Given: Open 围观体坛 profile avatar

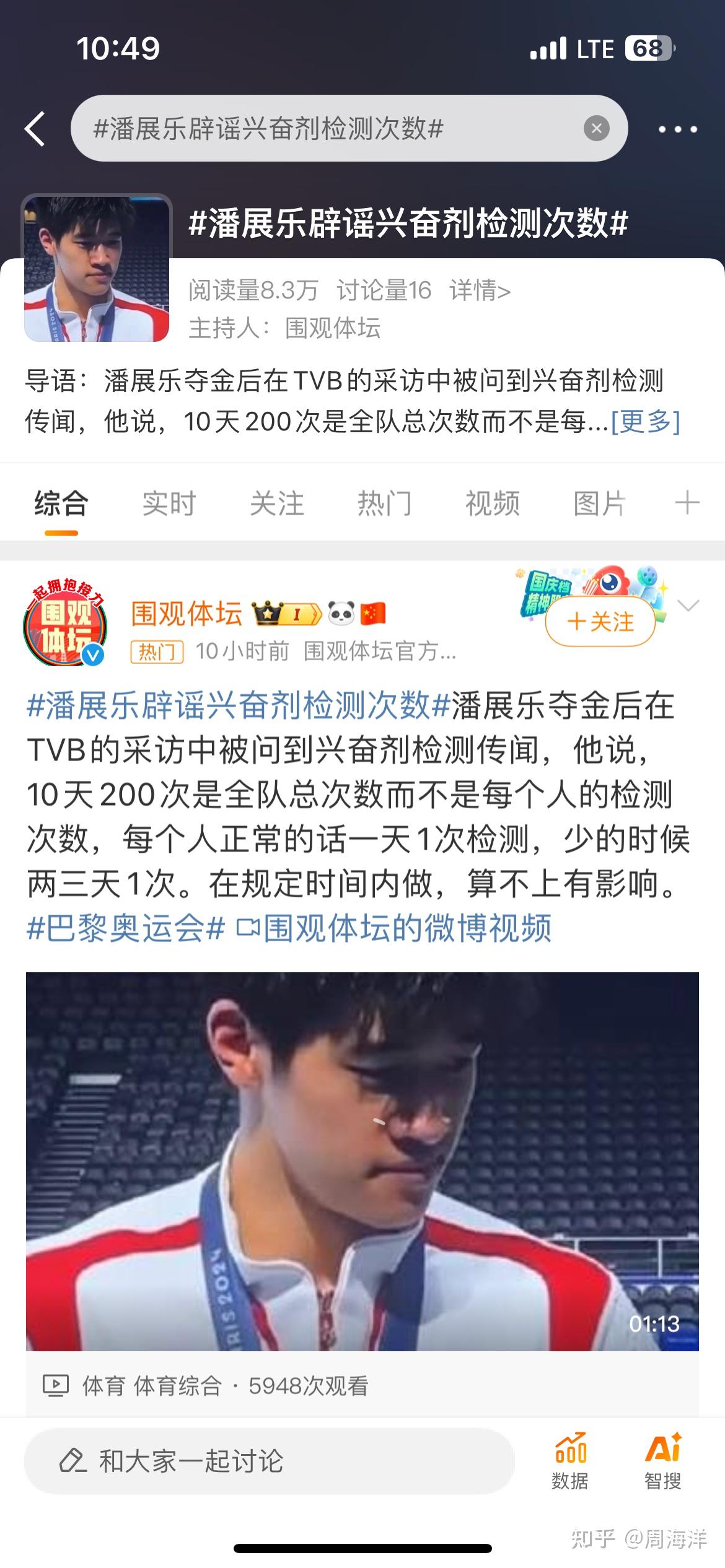Looking at the screenshot, I should click(65, 623).
